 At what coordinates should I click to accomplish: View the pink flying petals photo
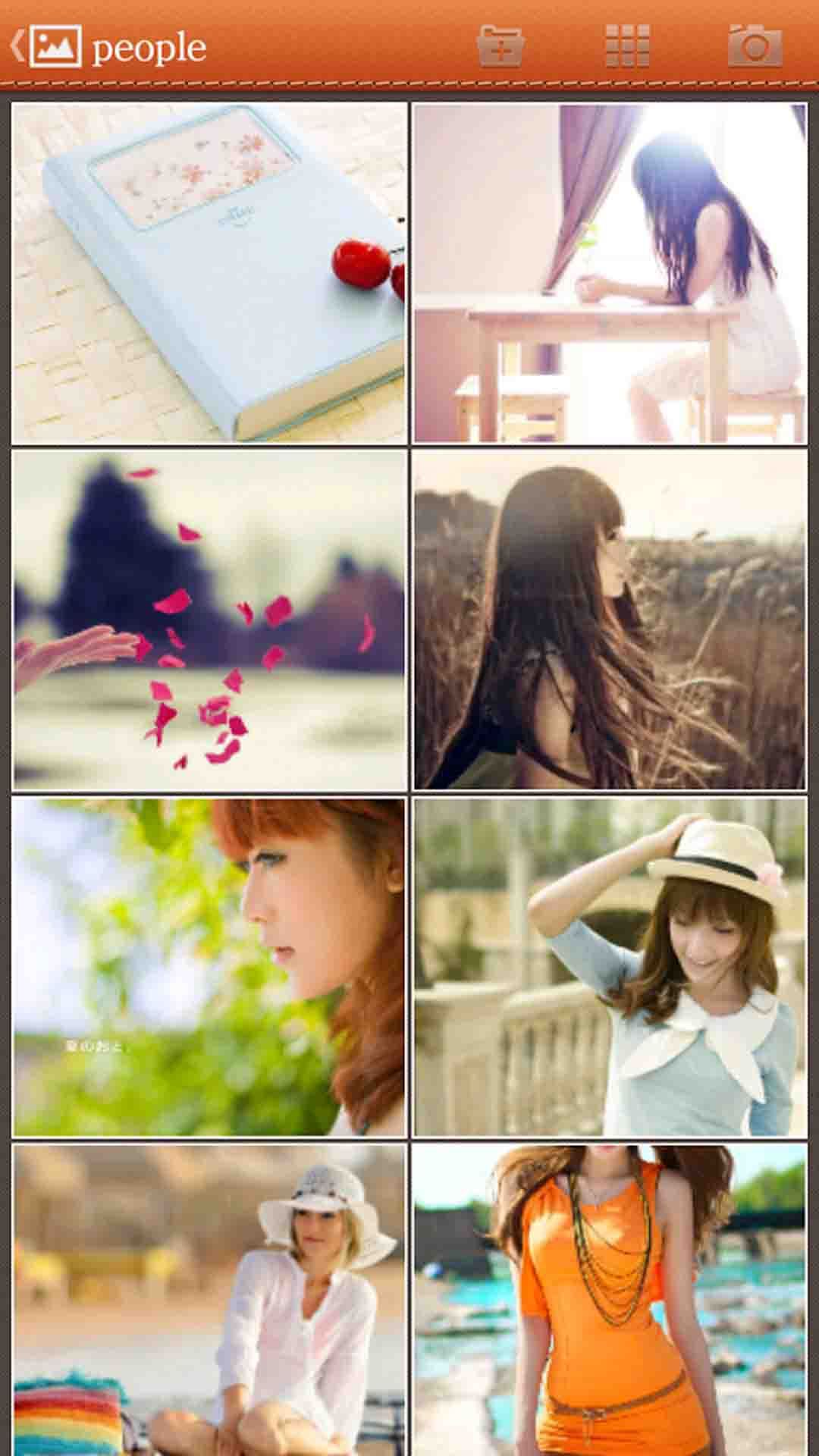click(x=209, y=620)
